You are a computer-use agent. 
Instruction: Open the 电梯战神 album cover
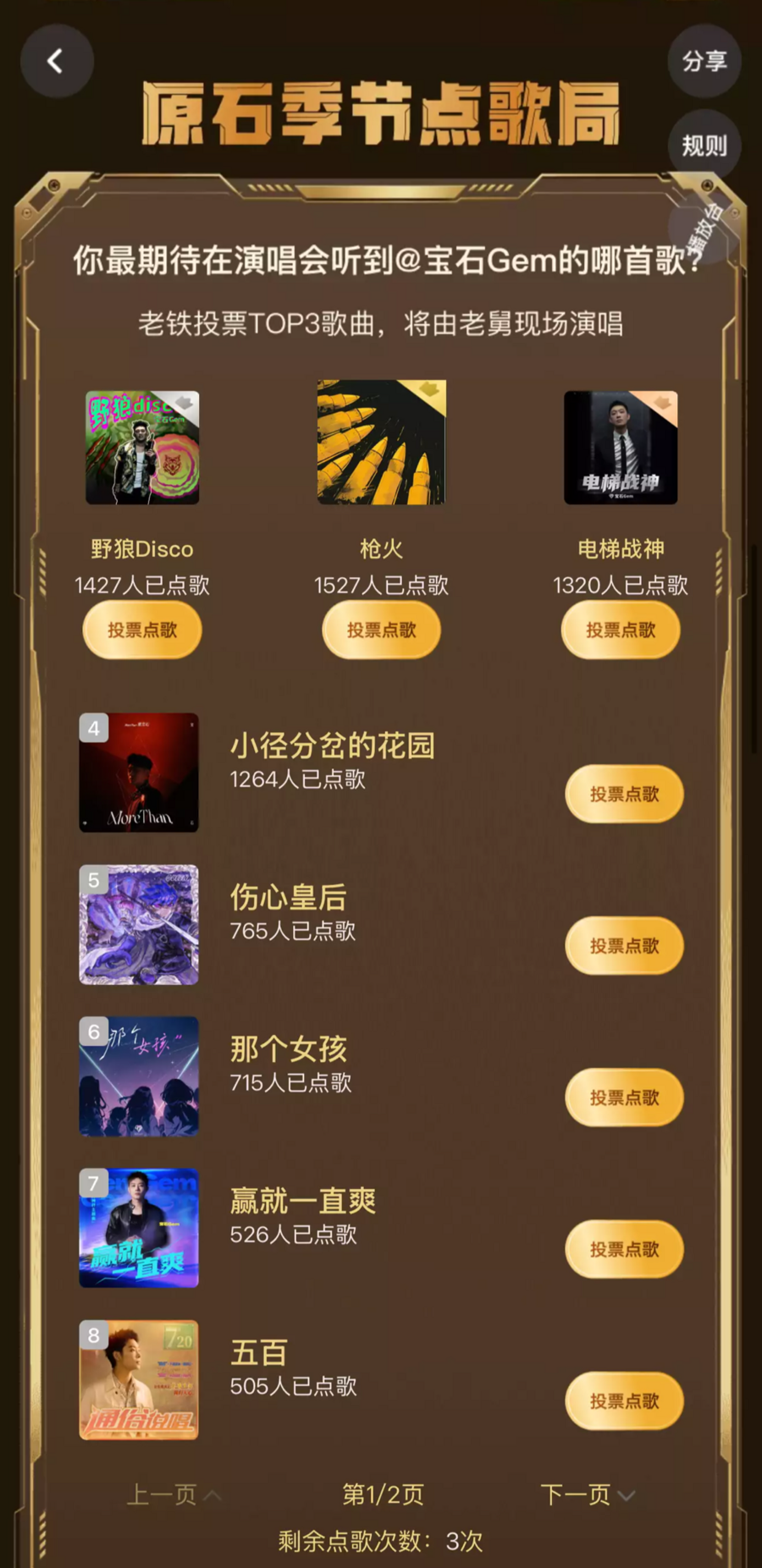(x=621, y=448)
